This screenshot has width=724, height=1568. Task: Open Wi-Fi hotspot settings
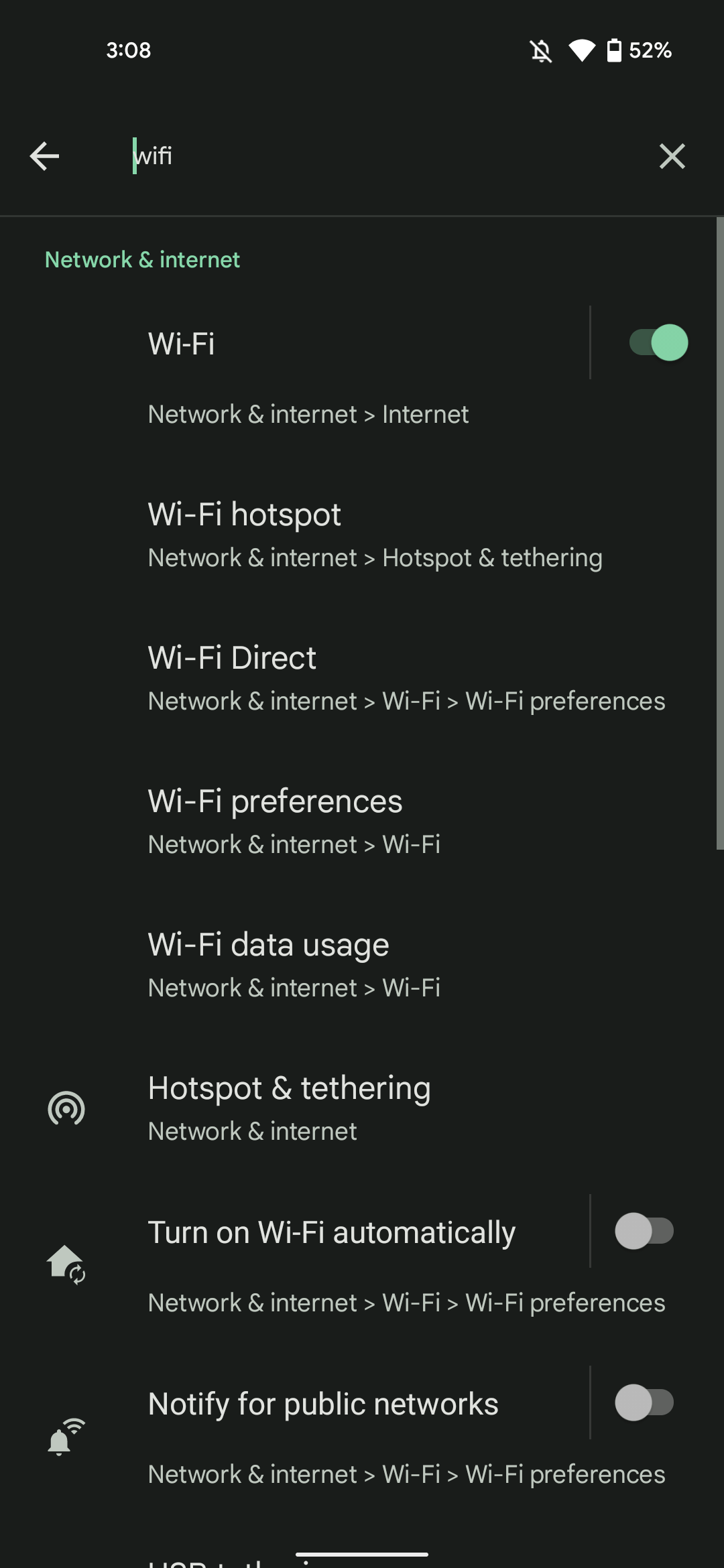tap(362, 535)
